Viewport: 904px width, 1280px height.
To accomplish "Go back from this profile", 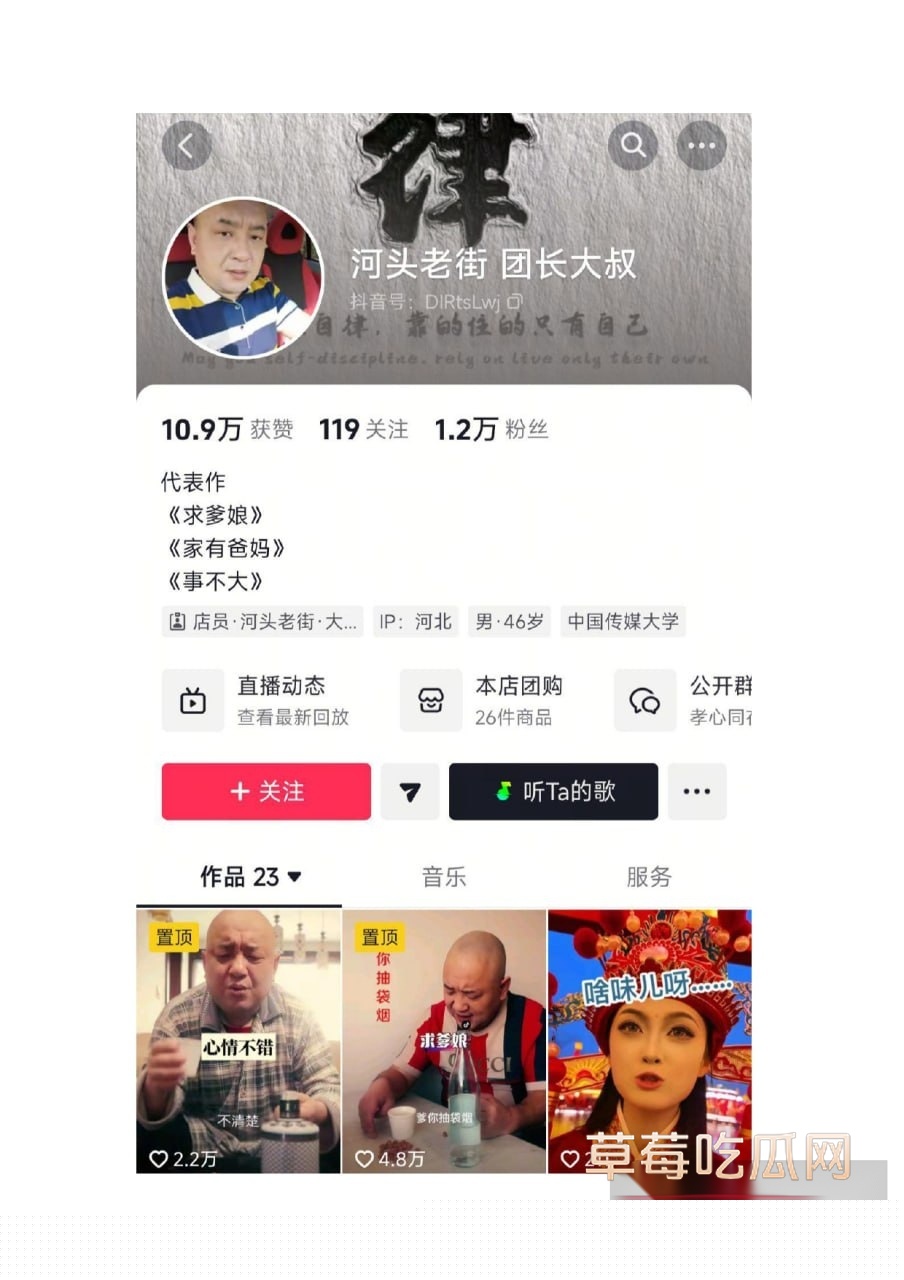I will (x=186, y=146).
